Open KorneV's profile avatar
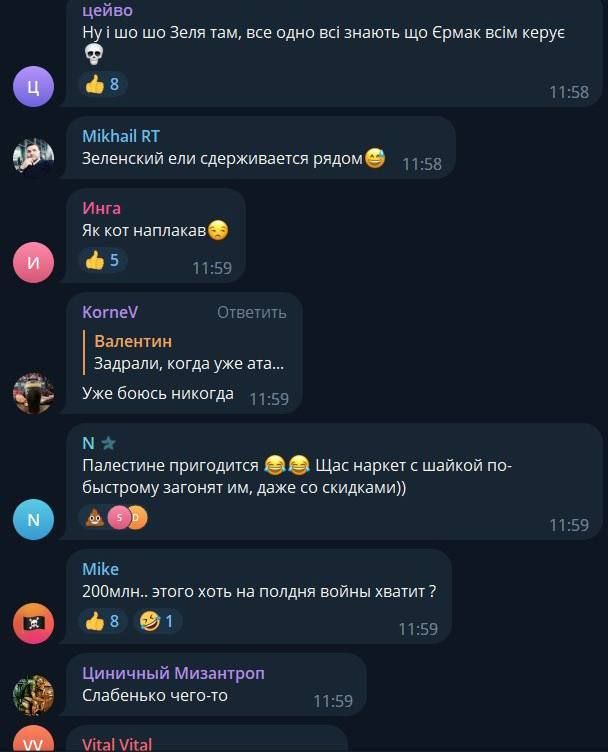This screenshot has width=608, height=752. pyautogui.click(x=33, y=392)
